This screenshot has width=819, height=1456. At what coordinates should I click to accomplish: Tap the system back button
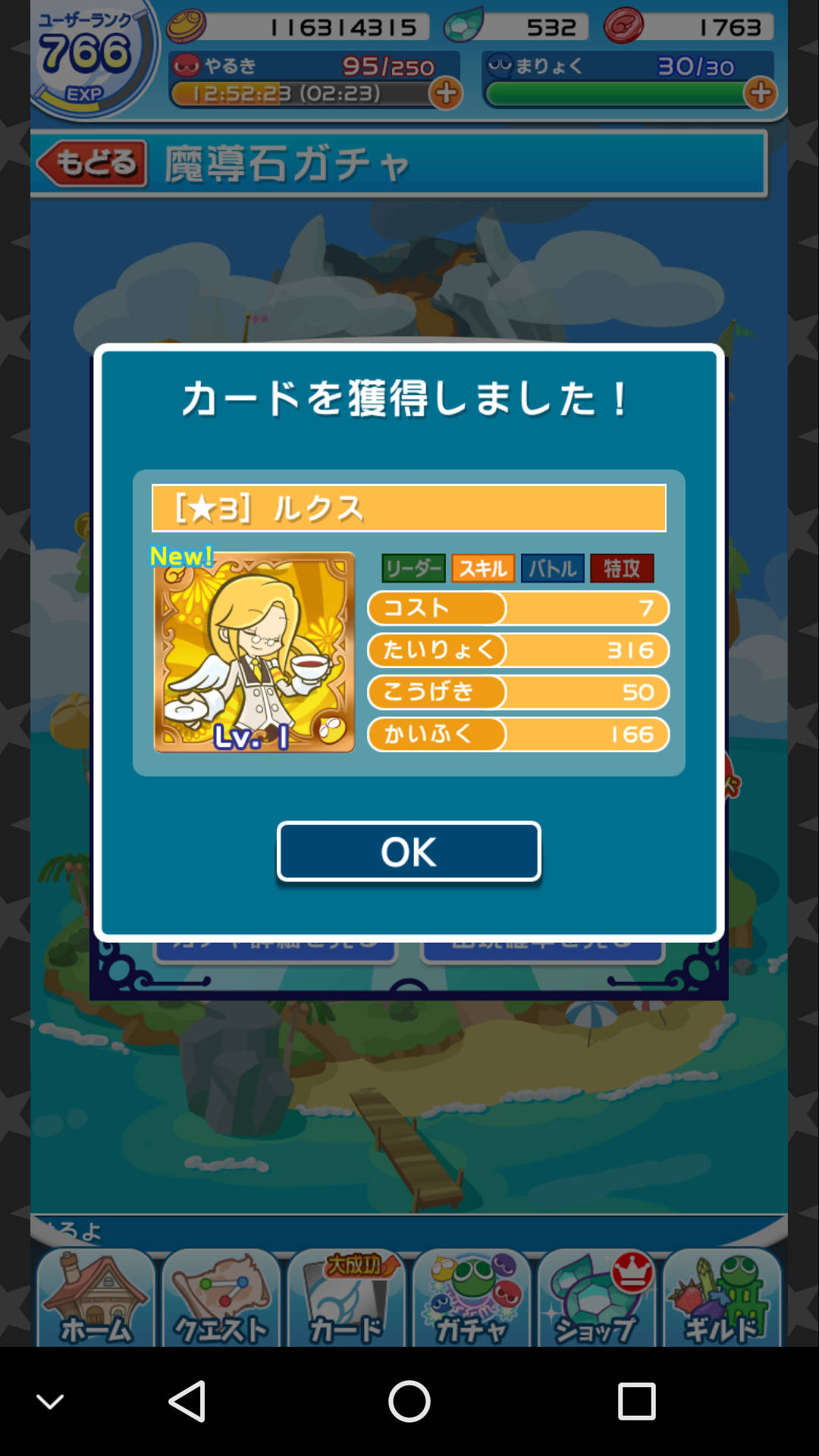click(187, 1401)
